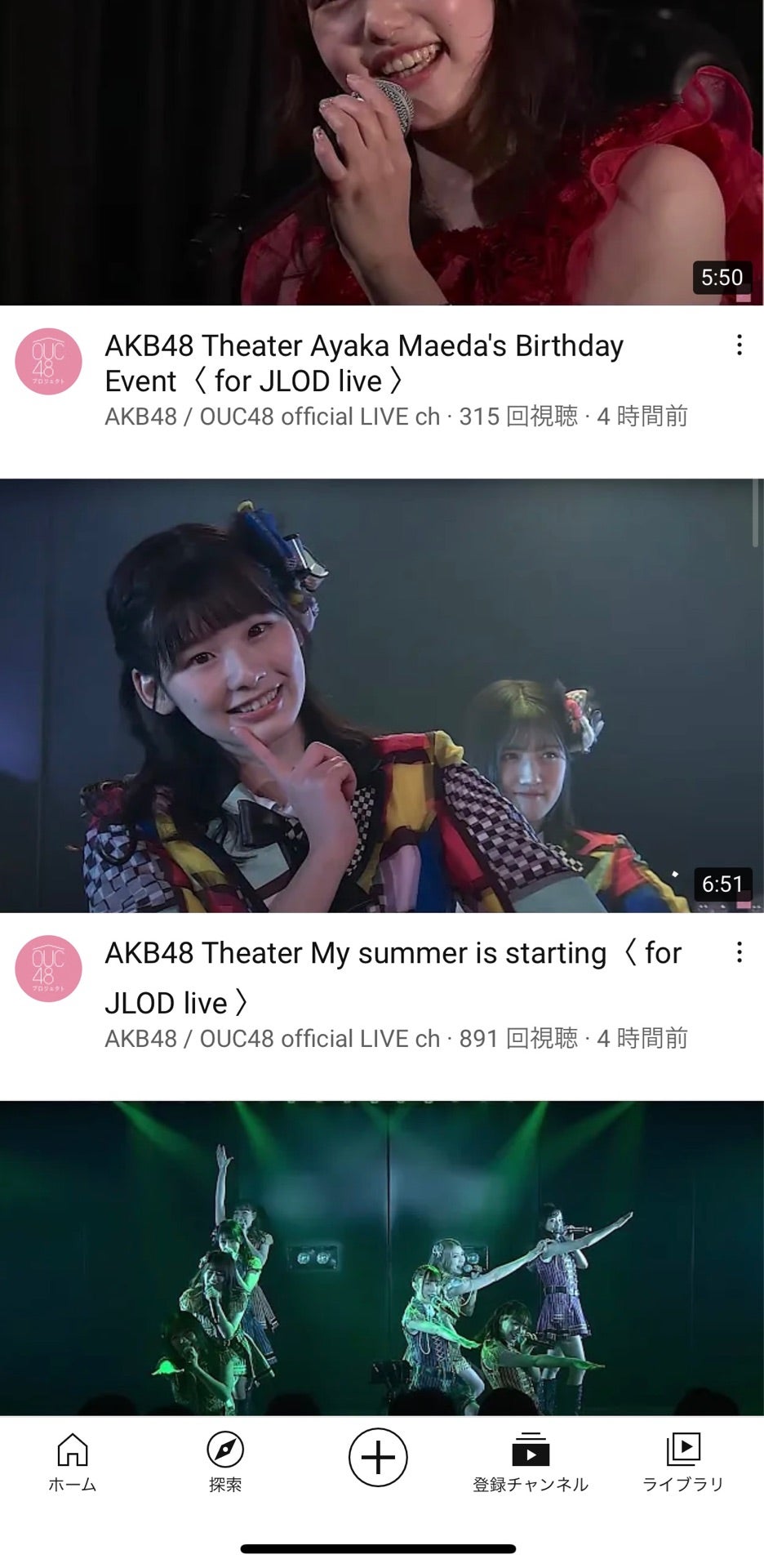Tap the plus create button
The image size is (764, 1568).
(x=378, y=1458)
